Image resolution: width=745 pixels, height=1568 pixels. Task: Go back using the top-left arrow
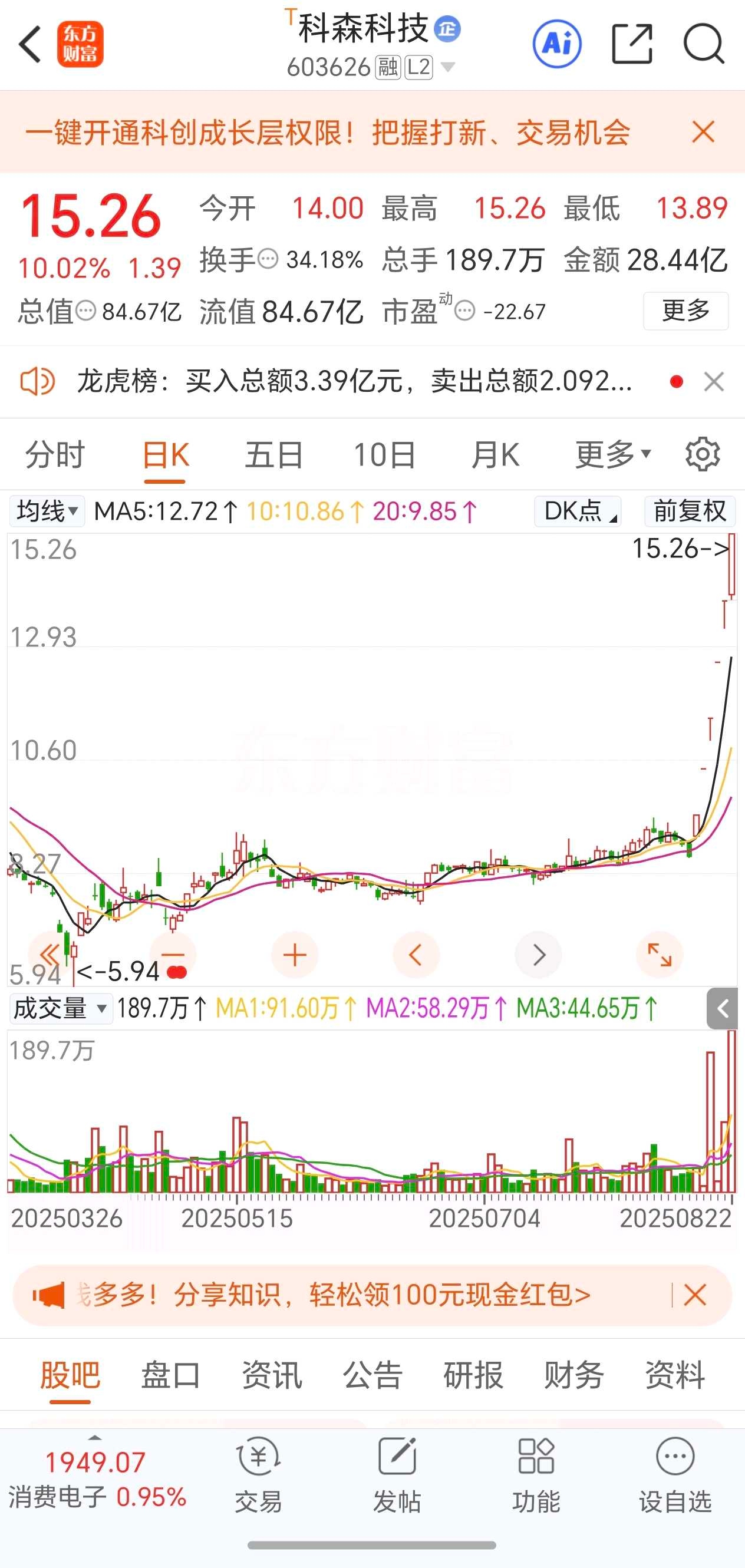pyautogui.click(x=30, y=44)
